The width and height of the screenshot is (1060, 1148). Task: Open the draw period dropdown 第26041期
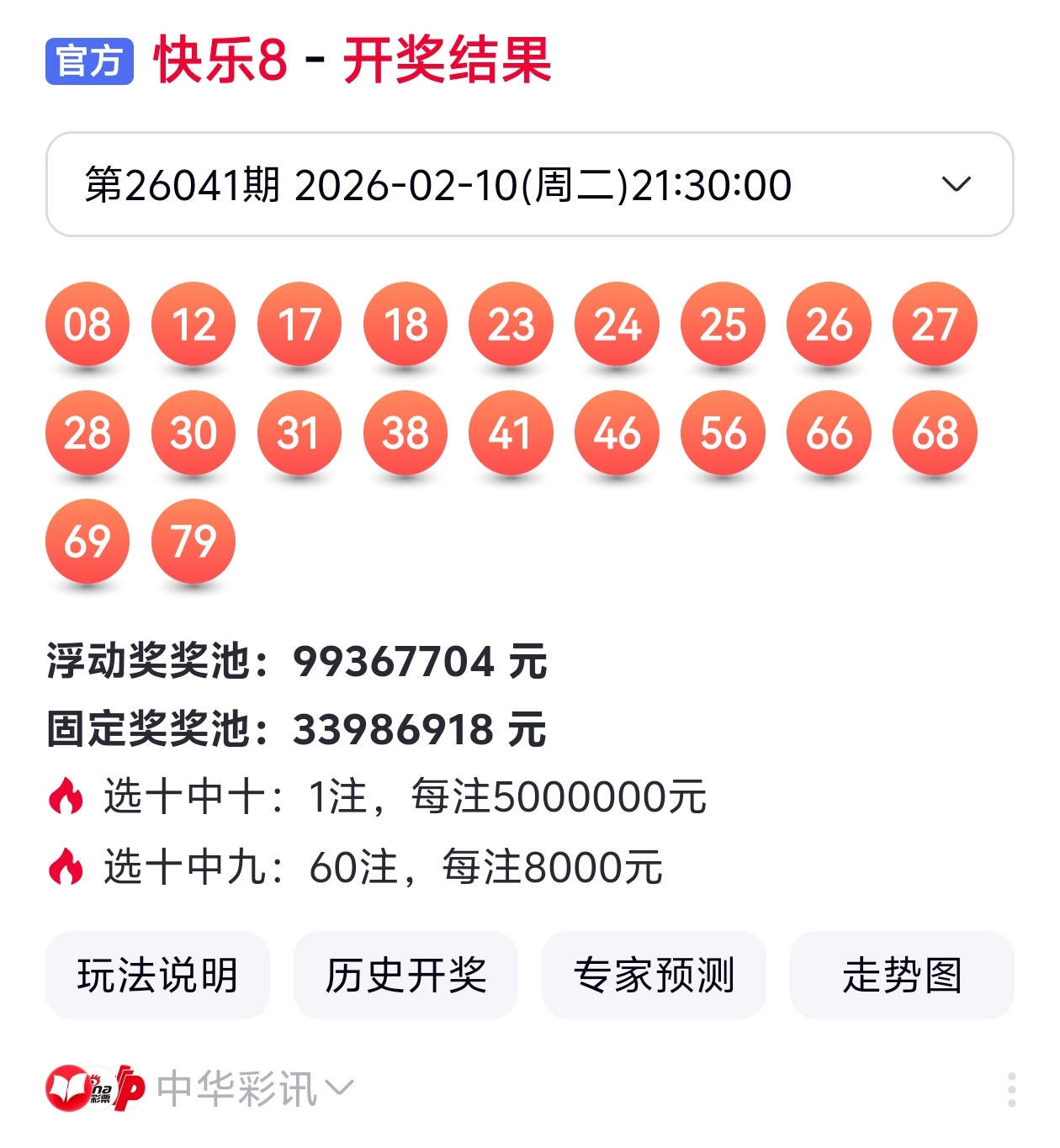point(529,184)
